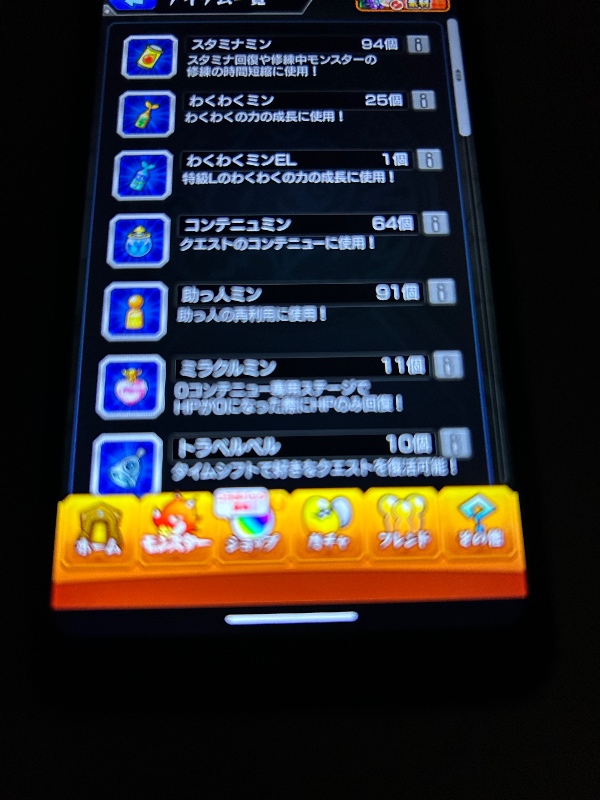Open info for スタミナミン item
The image size is (600, 800).
420,45
